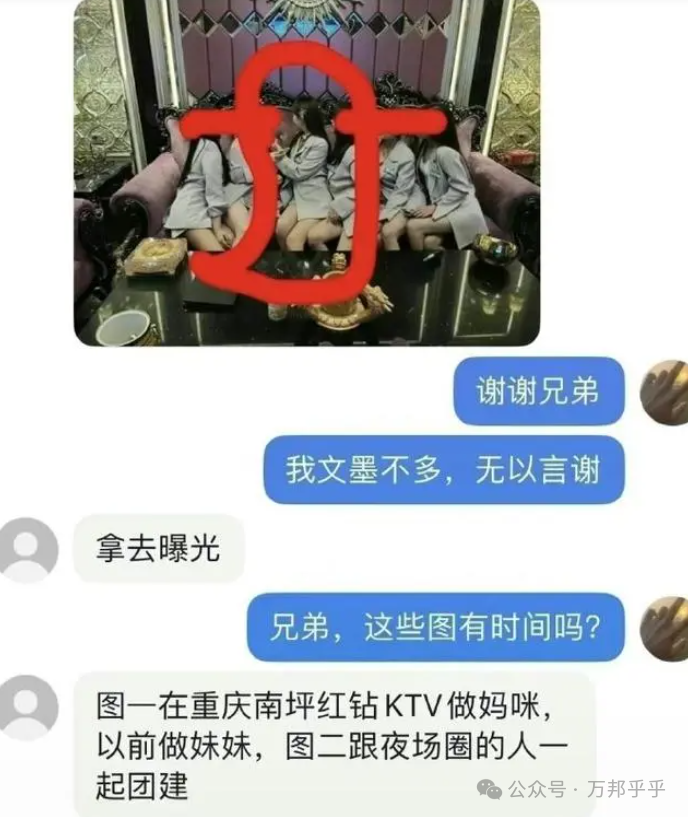Tap the avatar beside 这些图有时间吗 message

click(666, 628)
